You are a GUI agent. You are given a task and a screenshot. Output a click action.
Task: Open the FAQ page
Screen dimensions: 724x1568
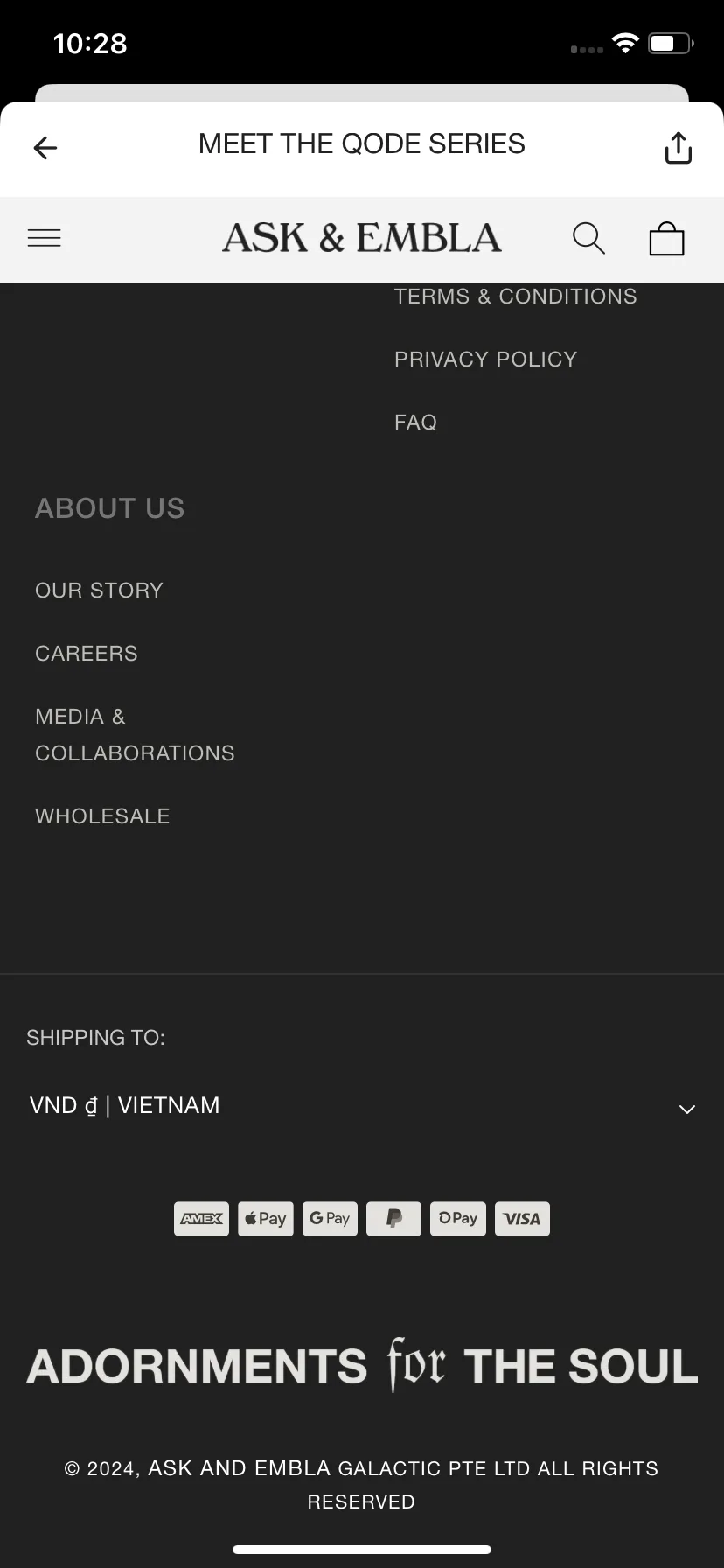point(415,423)
